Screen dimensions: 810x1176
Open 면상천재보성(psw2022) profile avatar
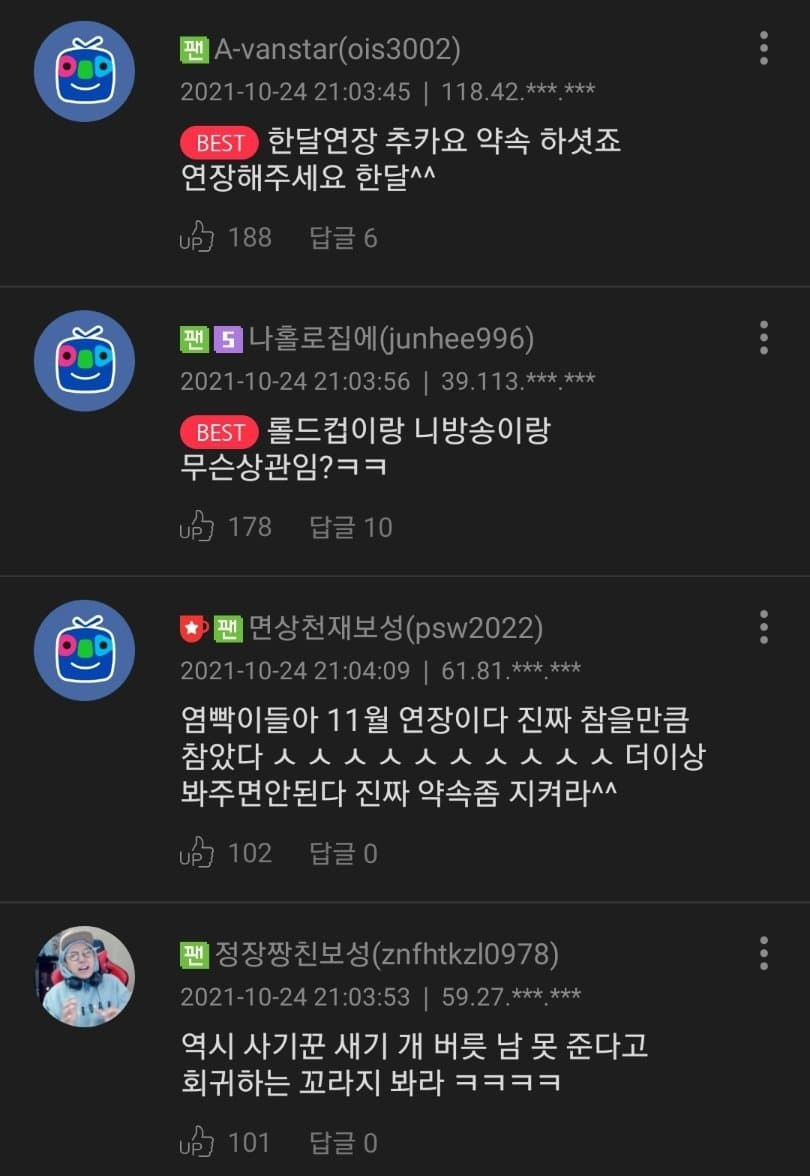(85, 650)
